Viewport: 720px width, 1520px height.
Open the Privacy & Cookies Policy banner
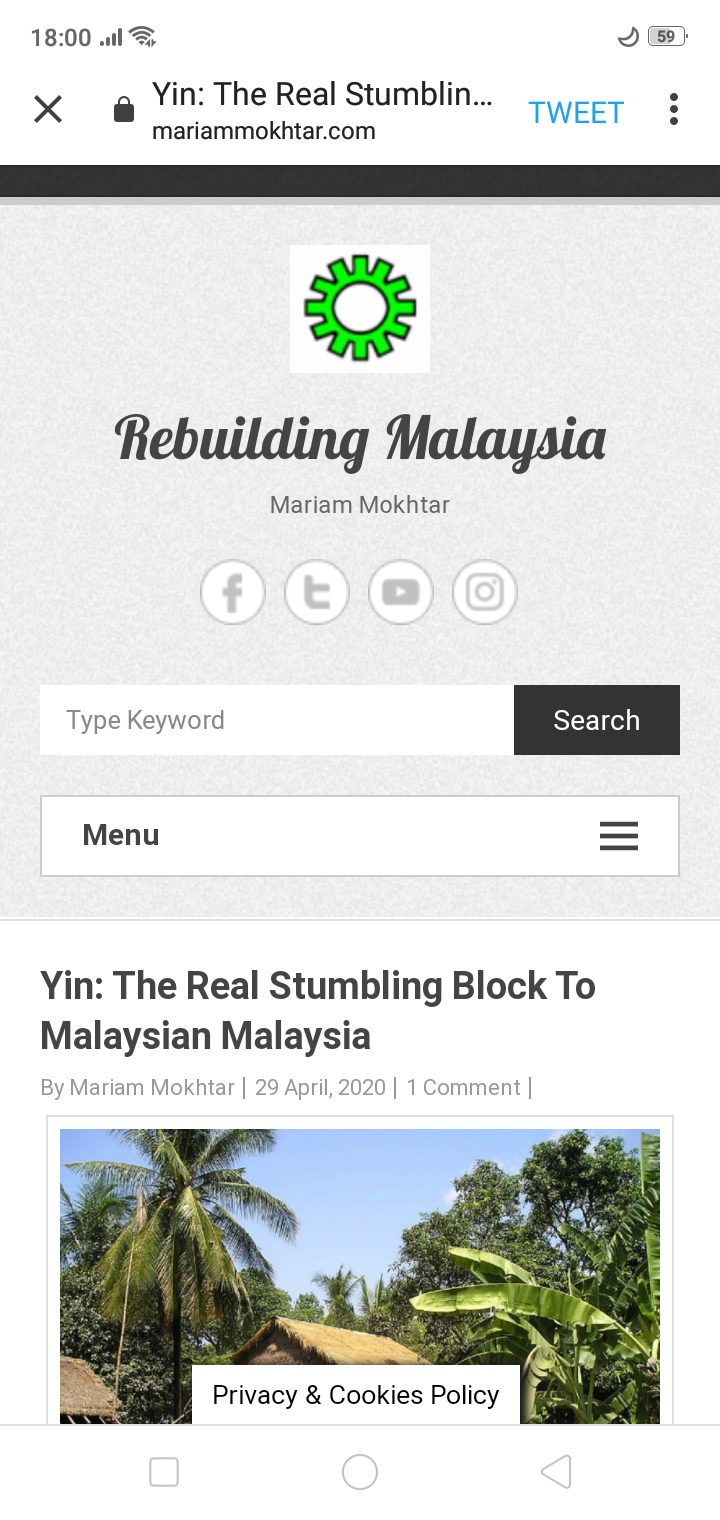[x=356, y=1395]
